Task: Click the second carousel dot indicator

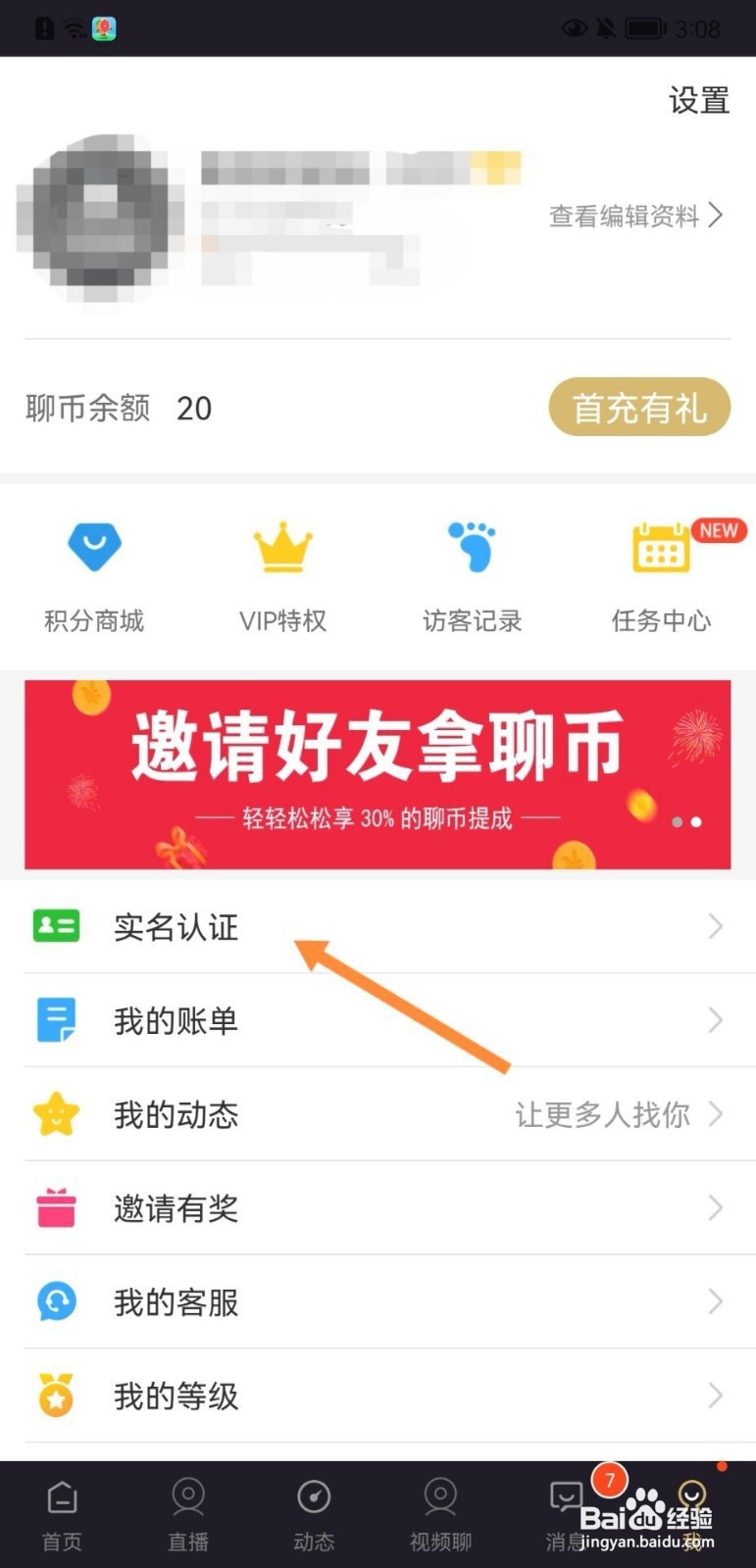Action: tap(697, 821)
